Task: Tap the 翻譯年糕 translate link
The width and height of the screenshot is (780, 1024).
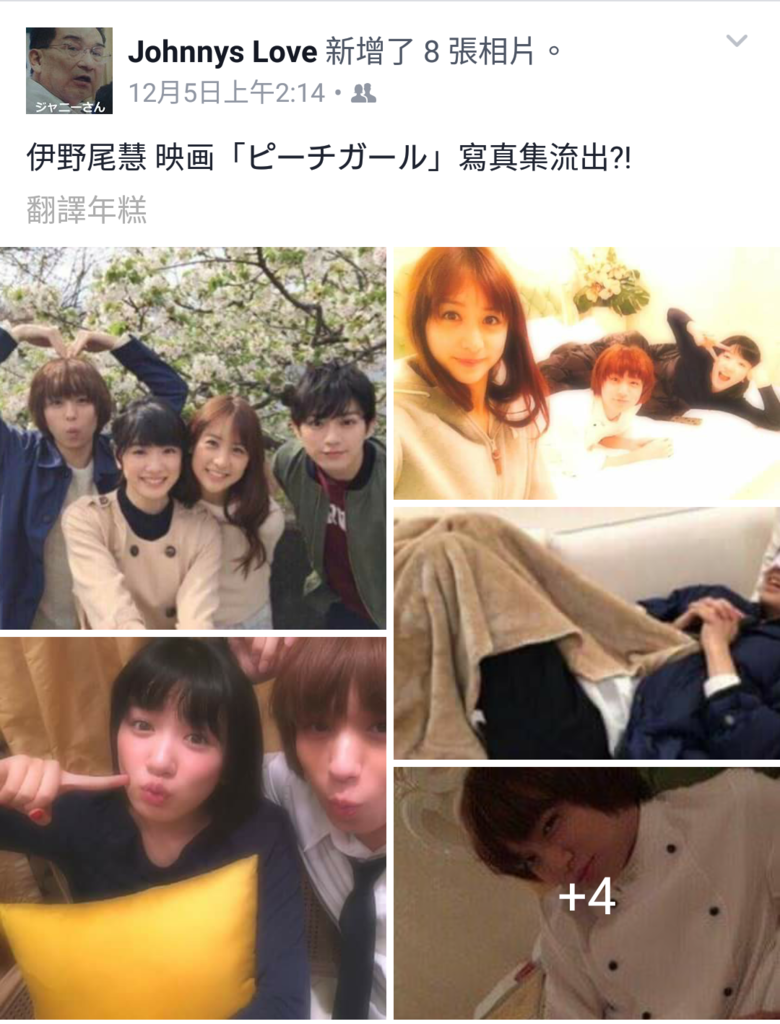Action: [87, 210]
